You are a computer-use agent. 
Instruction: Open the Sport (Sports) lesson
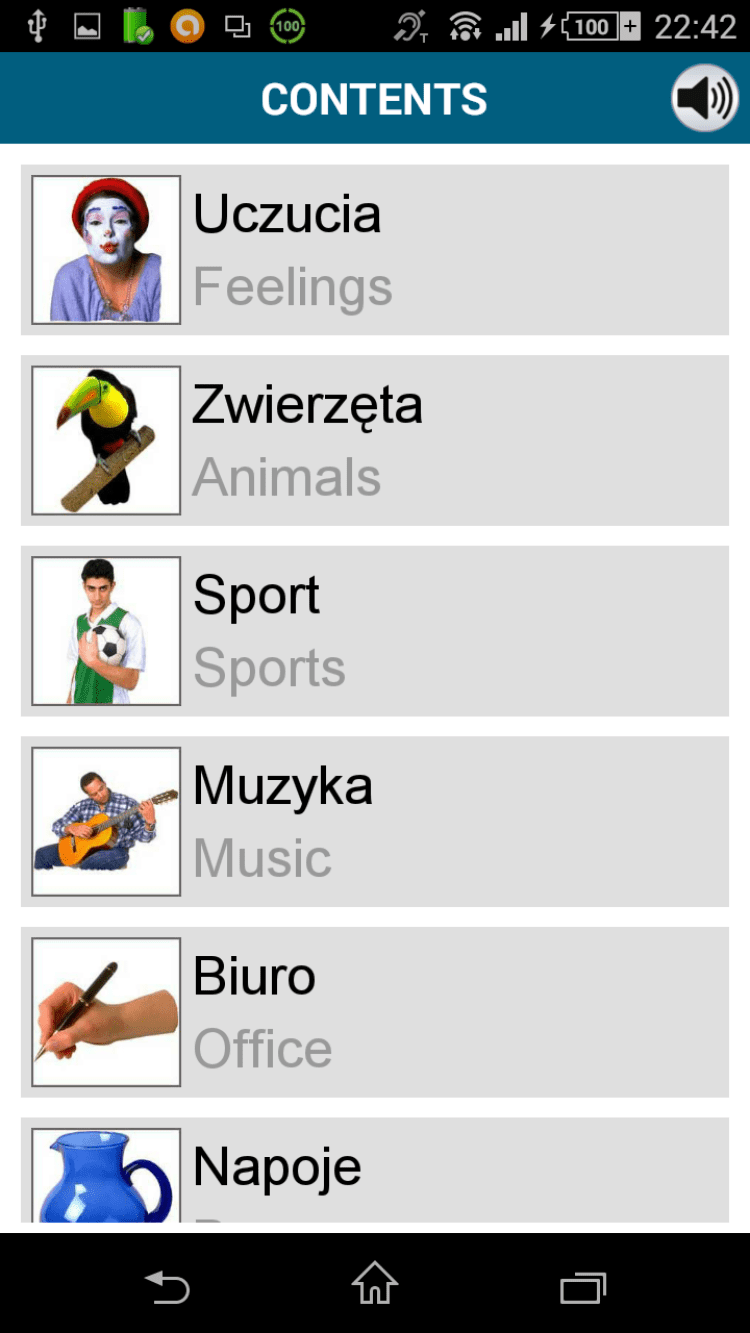[375, 631]
